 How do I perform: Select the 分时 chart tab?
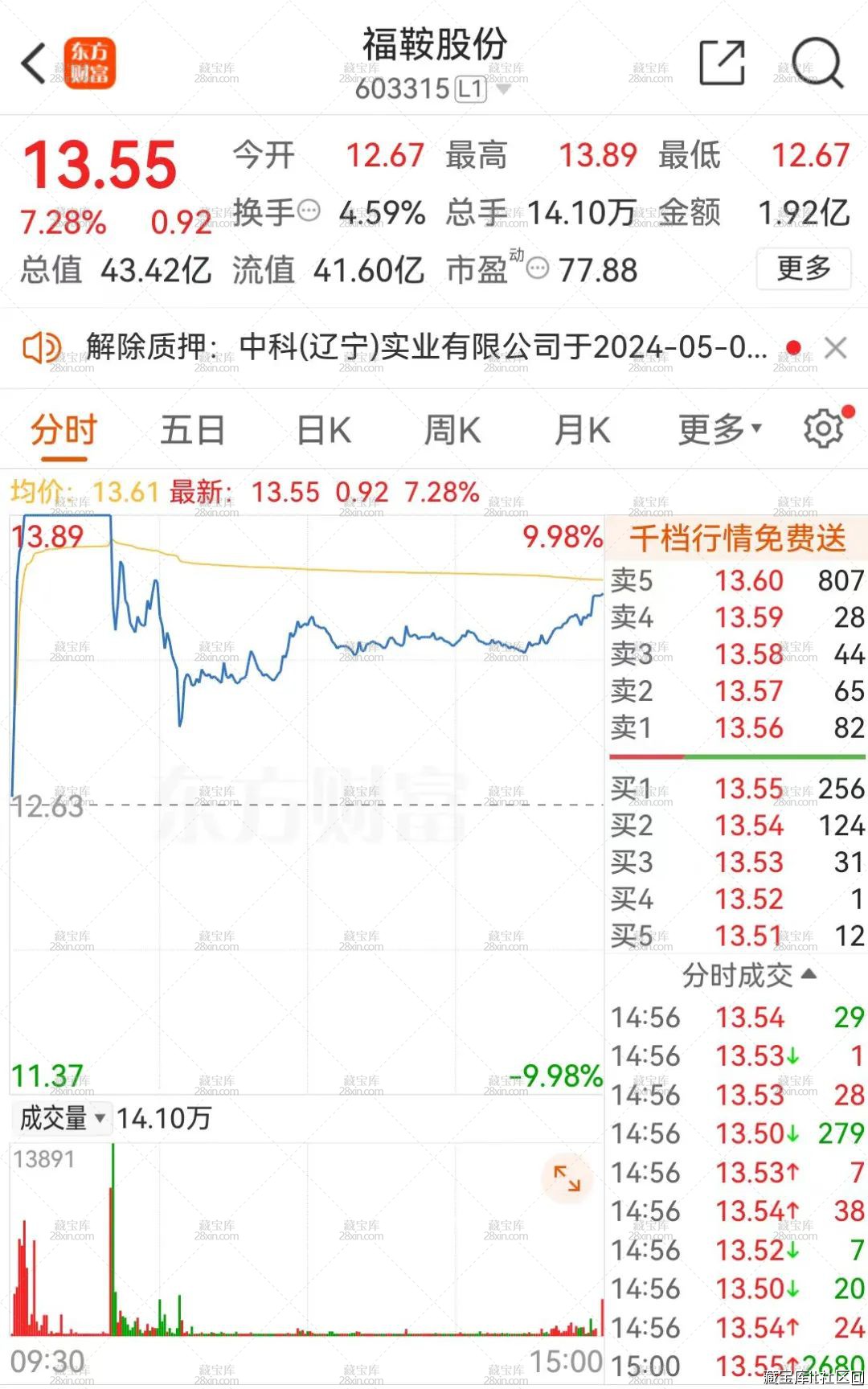(x=63, y=430)
